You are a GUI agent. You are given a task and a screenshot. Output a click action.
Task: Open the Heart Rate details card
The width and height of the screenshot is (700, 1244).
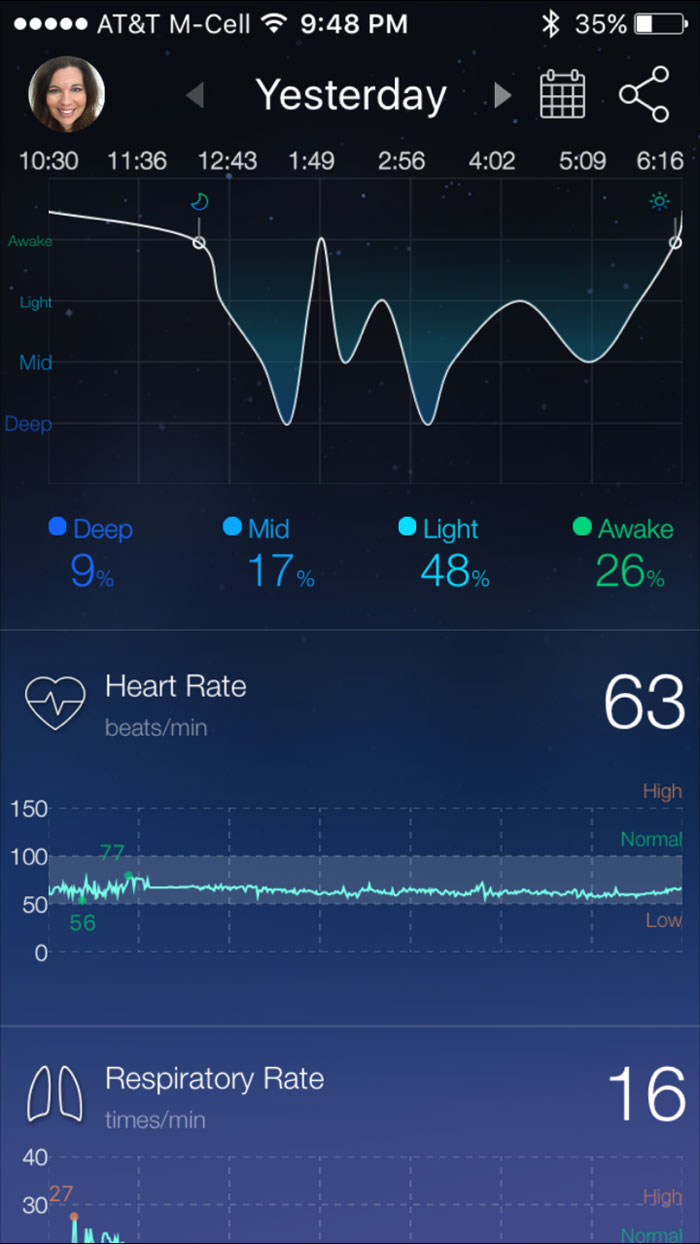pyautogui.click(x=350, y=828)
